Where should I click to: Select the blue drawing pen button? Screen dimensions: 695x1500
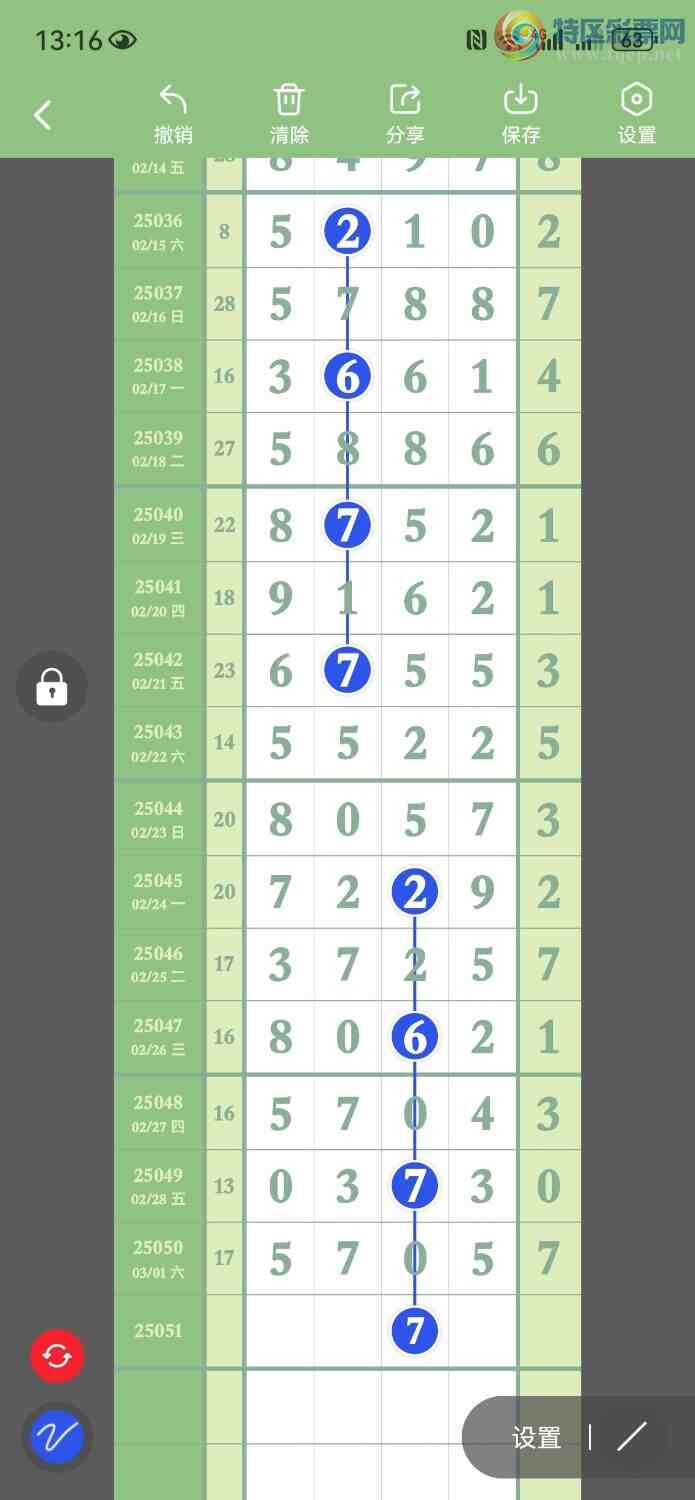click(x=57, y=1437)
